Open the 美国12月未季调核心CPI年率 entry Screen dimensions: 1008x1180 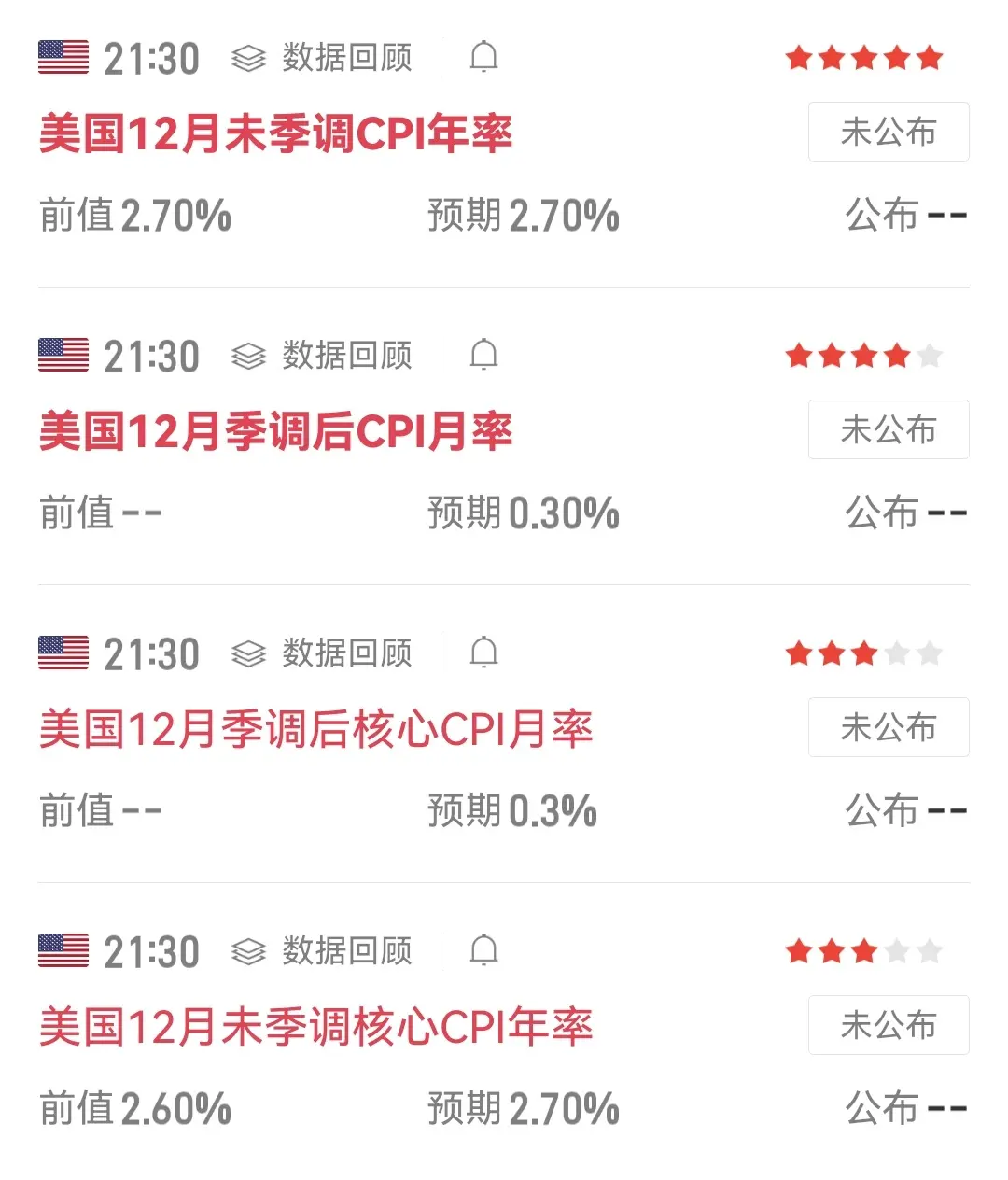(x=315, y=1026)
